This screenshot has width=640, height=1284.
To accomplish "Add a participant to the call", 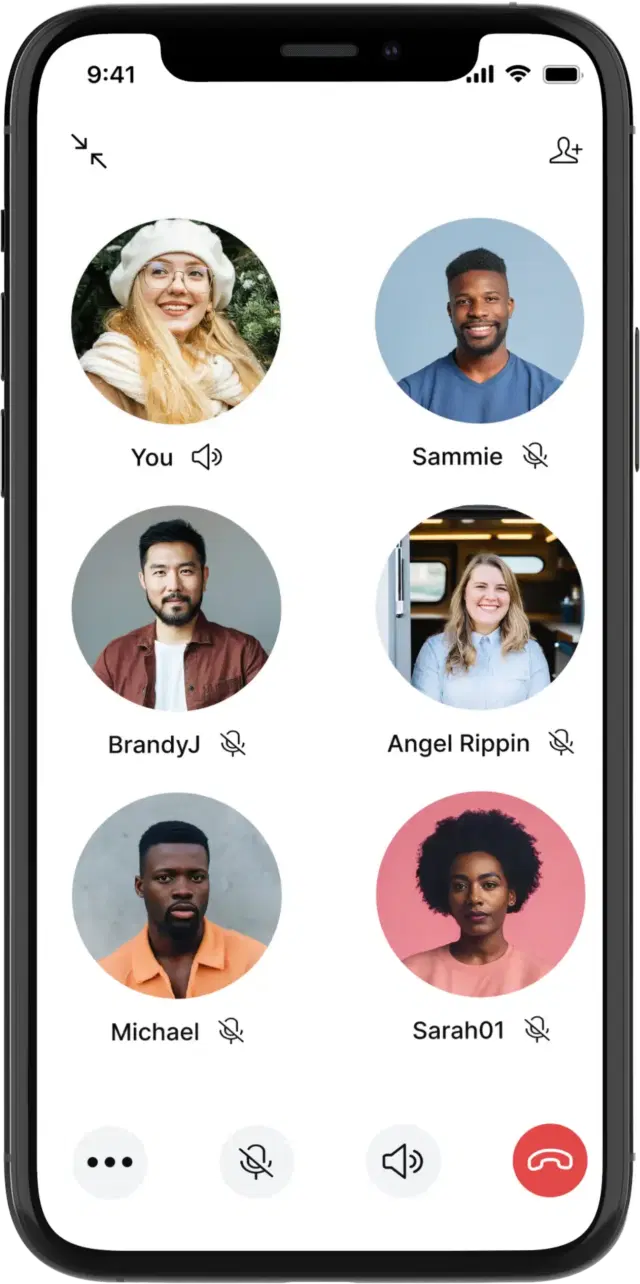I will click(565, 151).
